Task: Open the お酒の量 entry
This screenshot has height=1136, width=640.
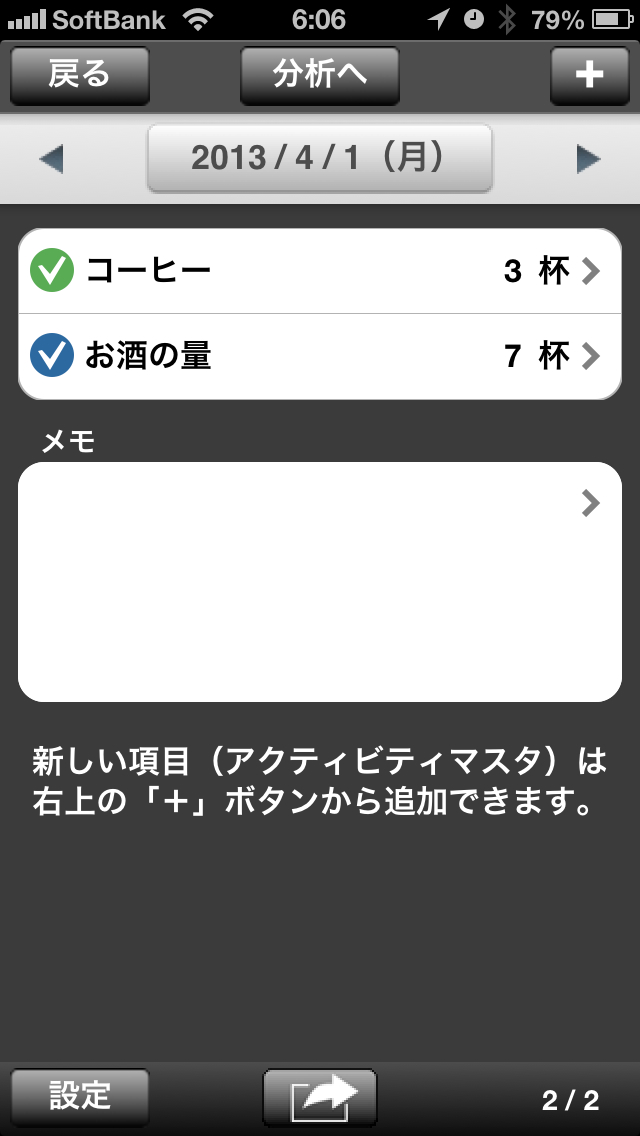Action: coord(320,356)
